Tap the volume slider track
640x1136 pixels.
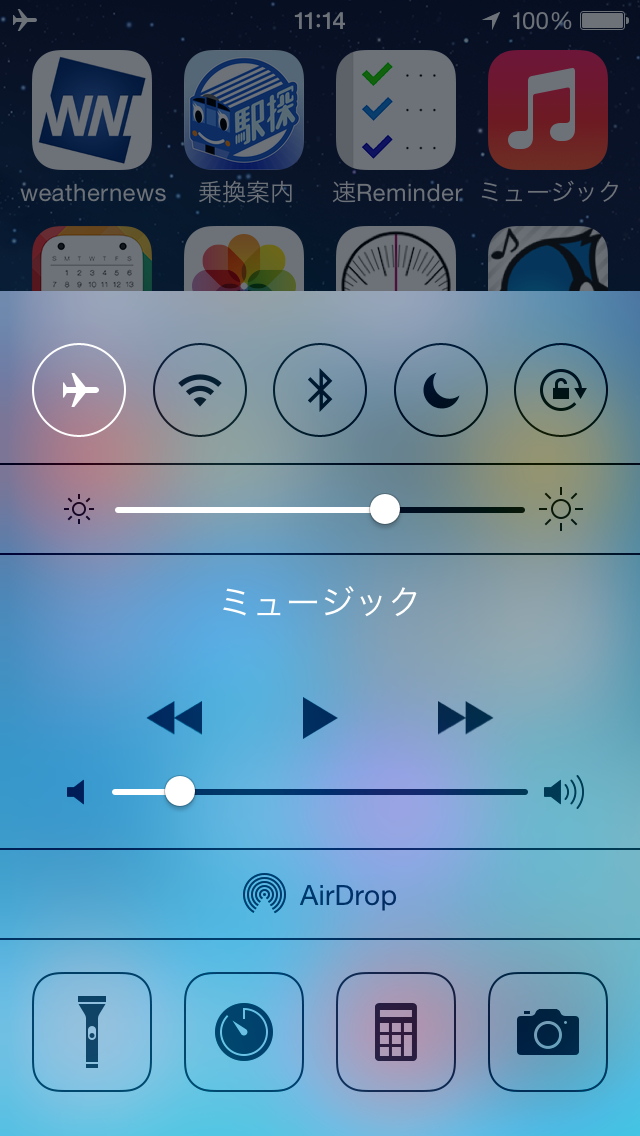click(350, 792)
